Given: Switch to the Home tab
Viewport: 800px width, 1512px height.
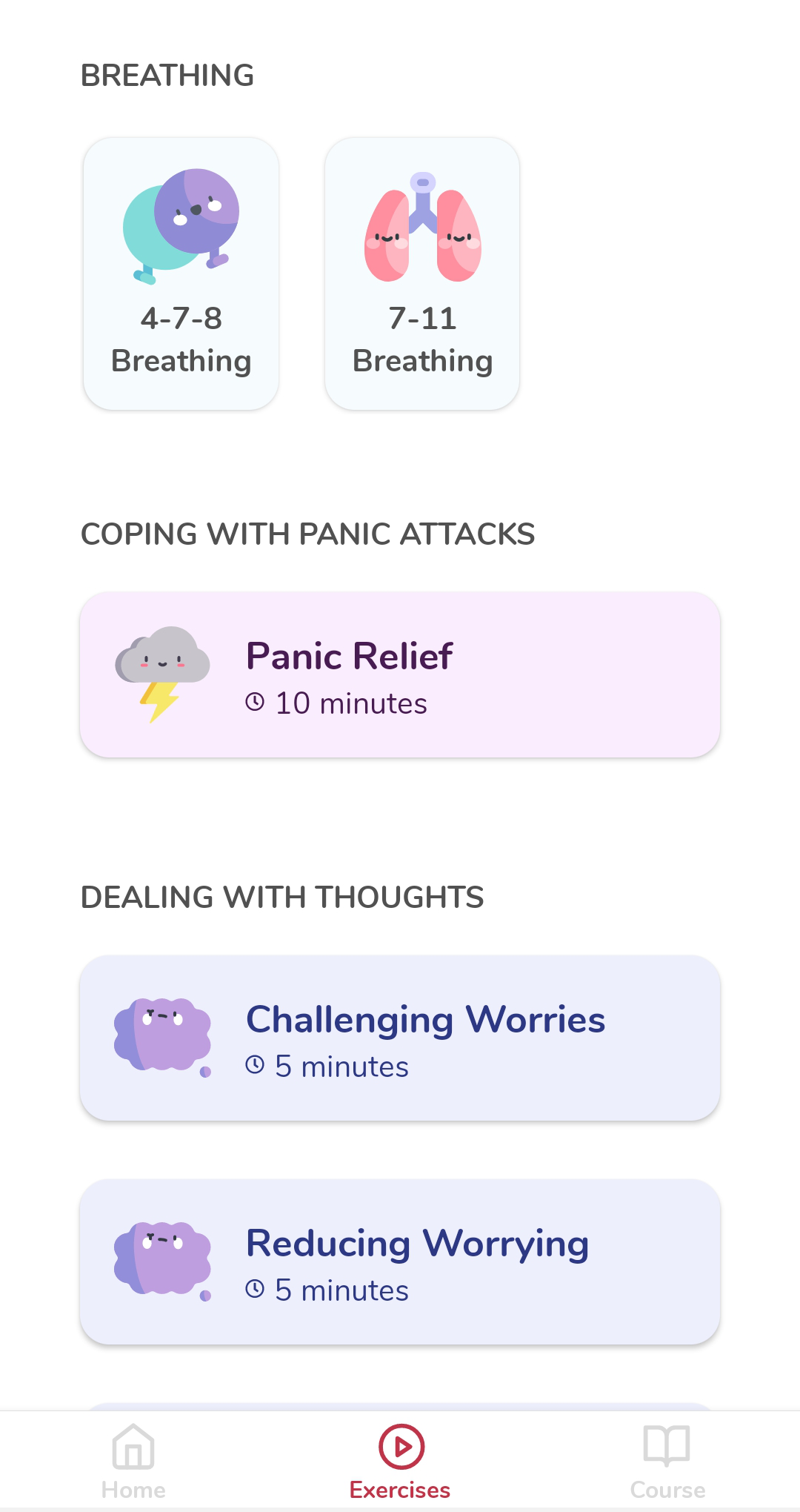Looking at the screenshot, I should (x=133, y=1462).
